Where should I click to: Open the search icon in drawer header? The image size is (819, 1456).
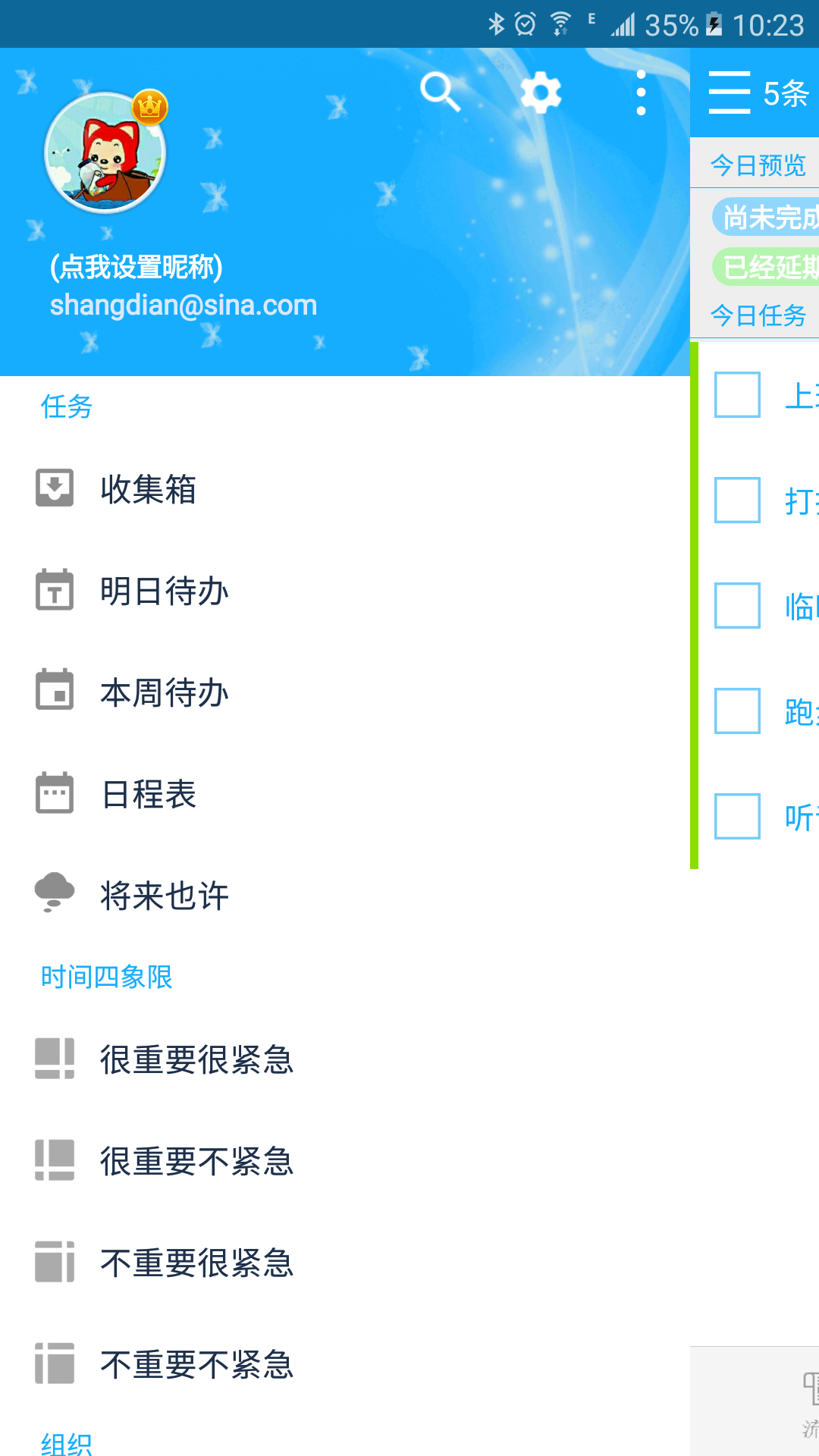click(x=441, y=93)
